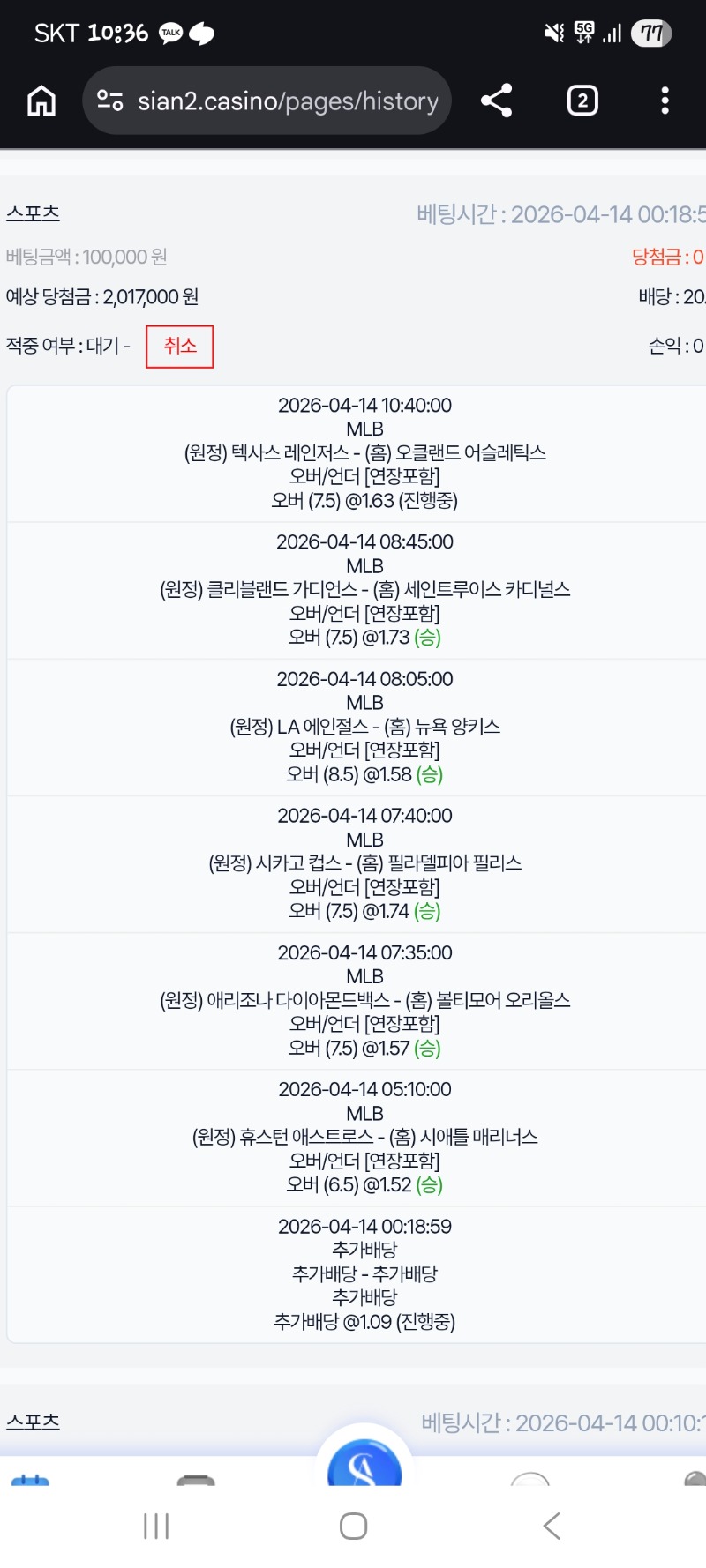The width and height of the screenshot is (706, 1568).
Task: Tap the center S logo button in the bottom bar
Action: [364, 1466]
